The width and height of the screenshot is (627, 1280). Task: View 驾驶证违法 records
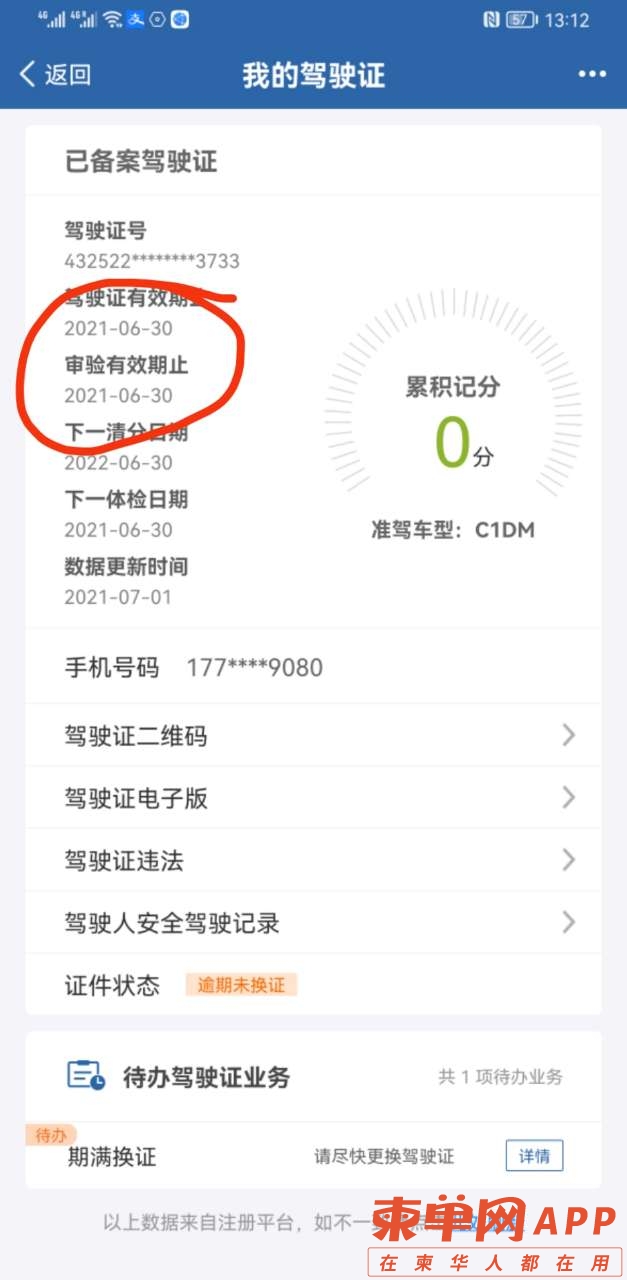[x=313, y=860]
